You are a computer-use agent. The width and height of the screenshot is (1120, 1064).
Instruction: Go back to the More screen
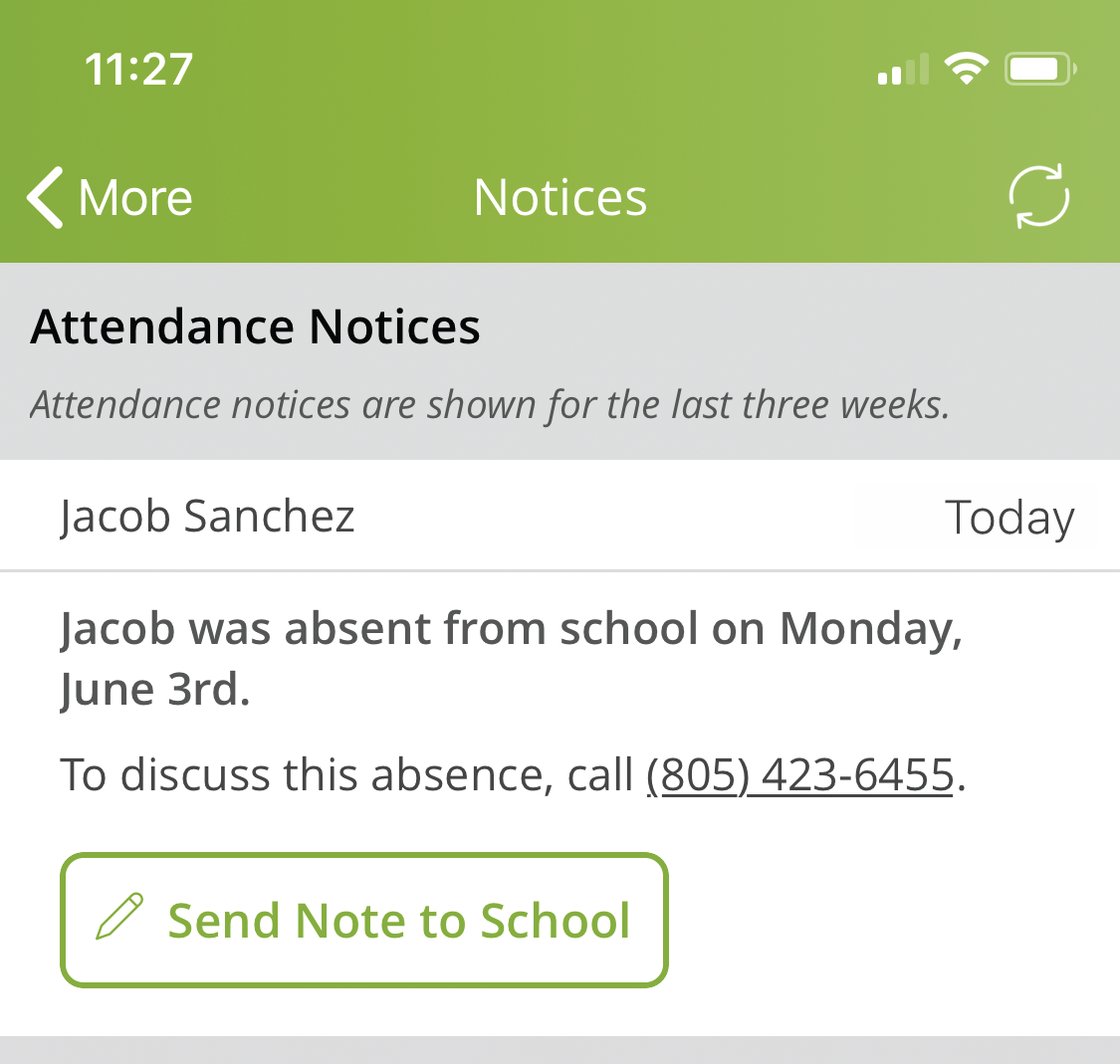point(110,197)
